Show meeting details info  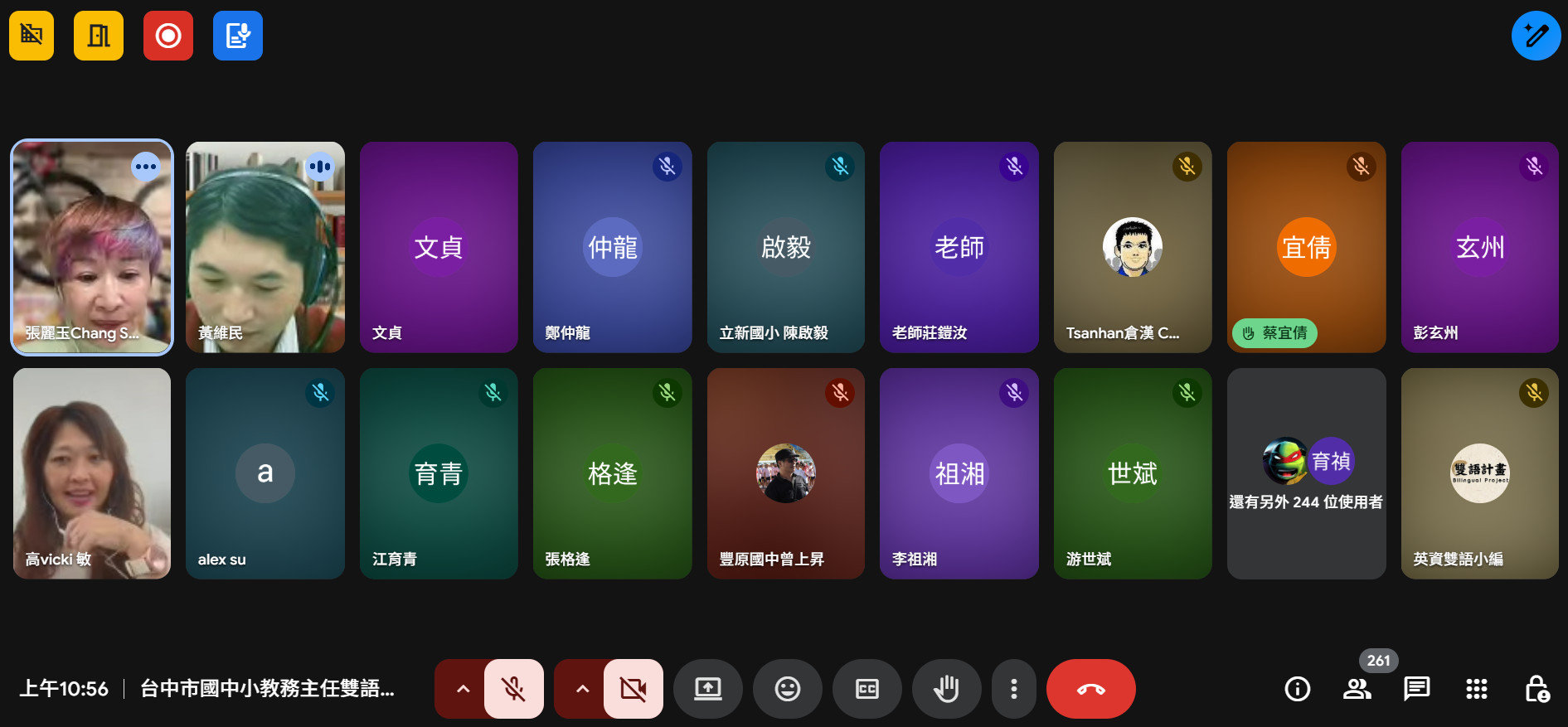pyautogui.click(x=1297, y=689)
